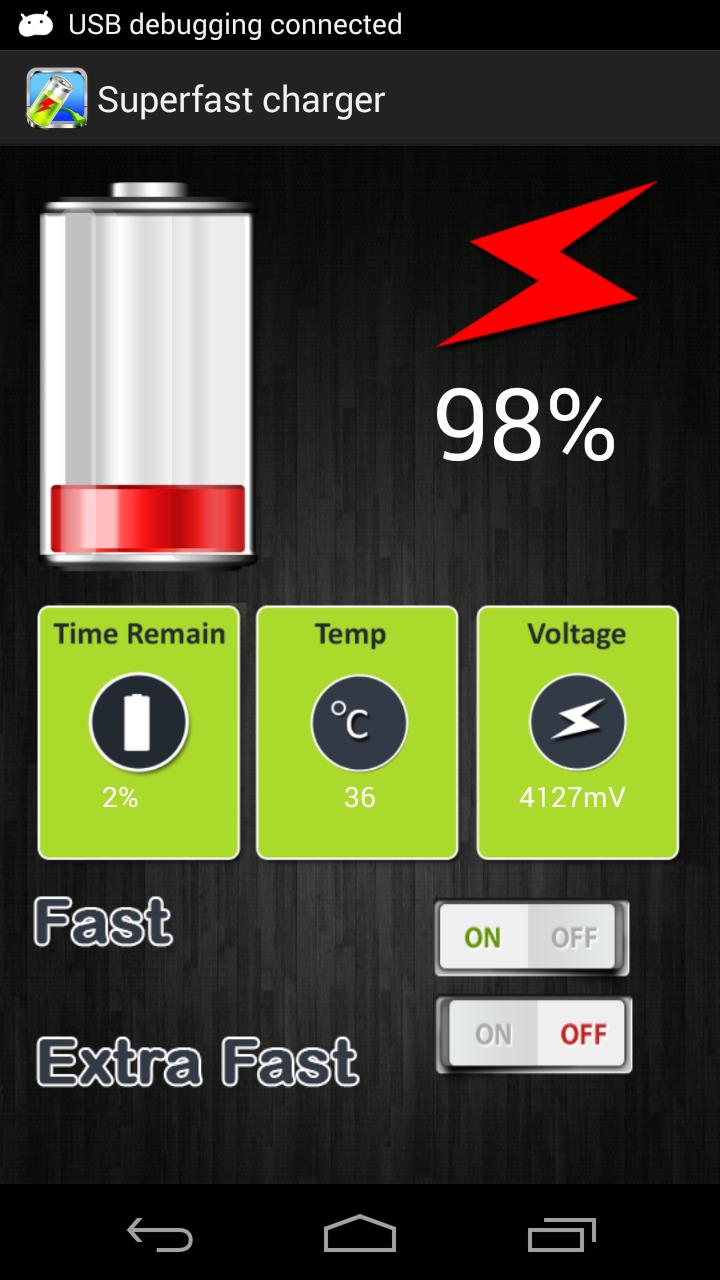Image resolution: width=720 pixels, height=1280 pixels.
Task: Return to the home screen
Action: (x=360, y=1234)
